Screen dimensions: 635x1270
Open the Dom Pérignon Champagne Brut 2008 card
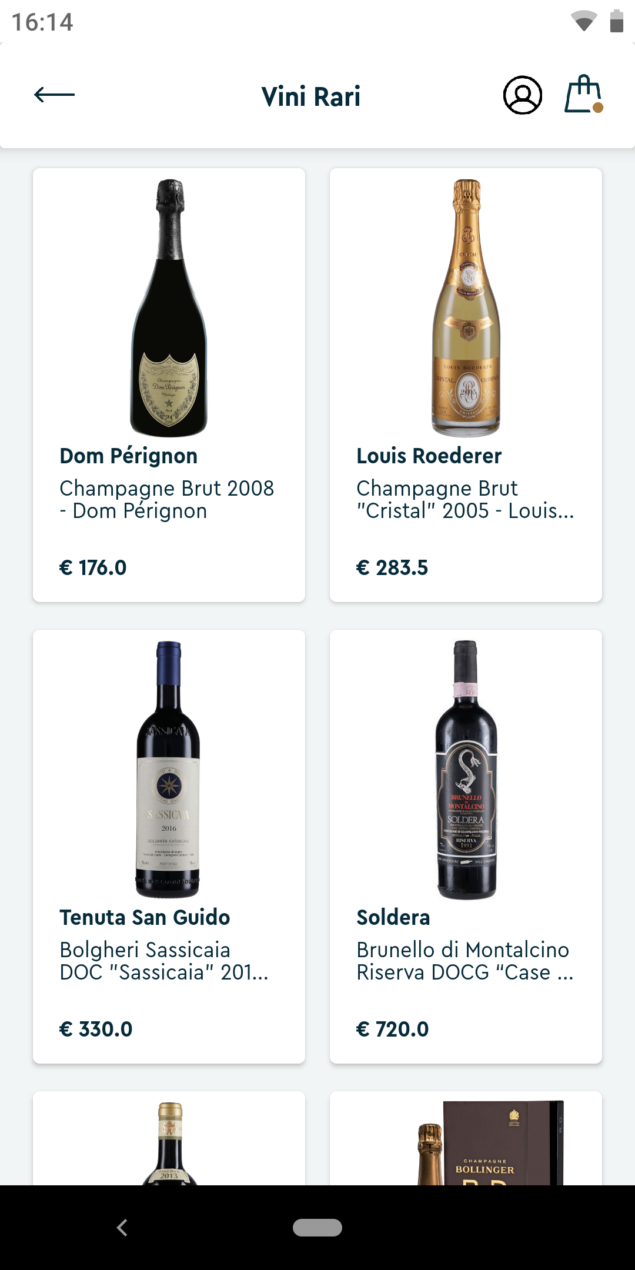169,385
